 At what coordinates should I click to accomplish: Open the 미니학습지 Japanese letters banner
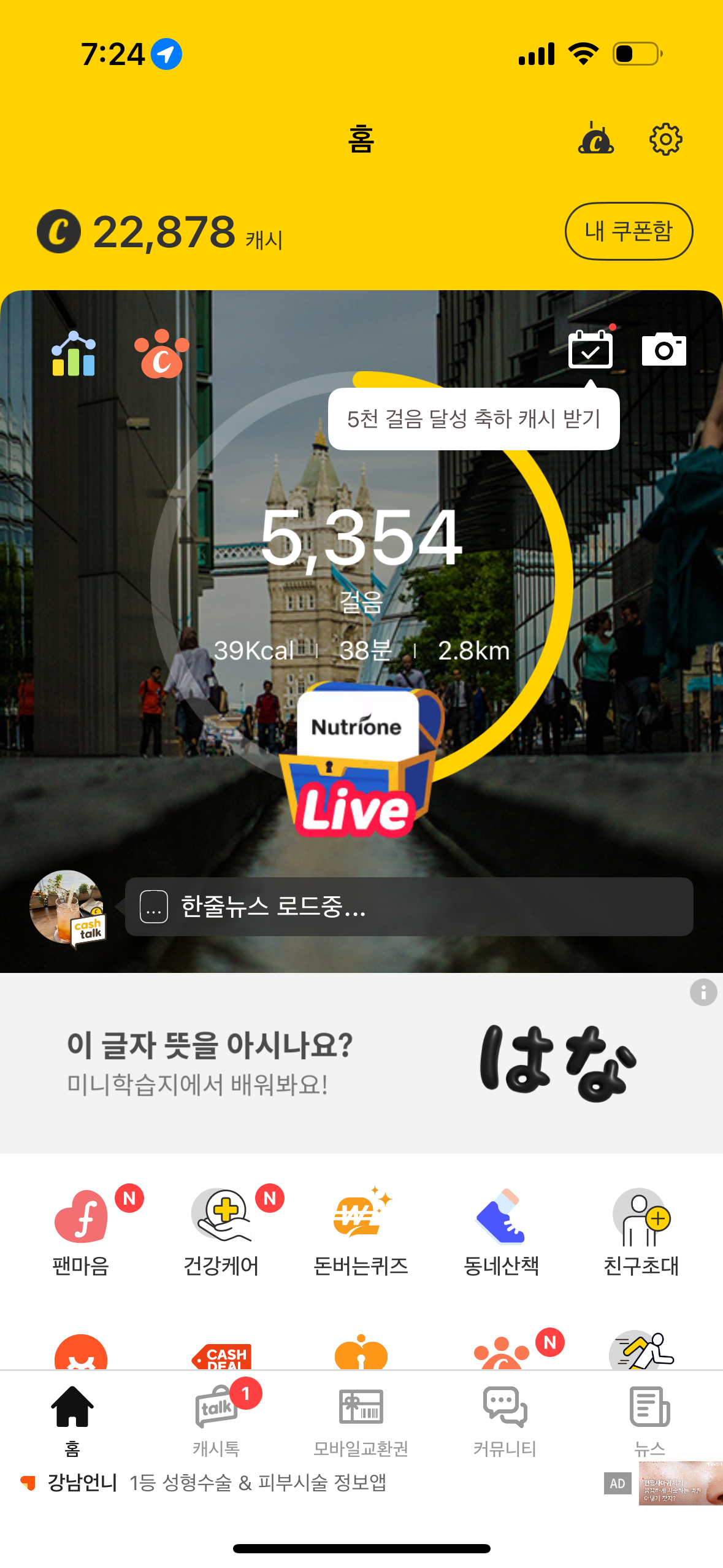pos(361,1063)
